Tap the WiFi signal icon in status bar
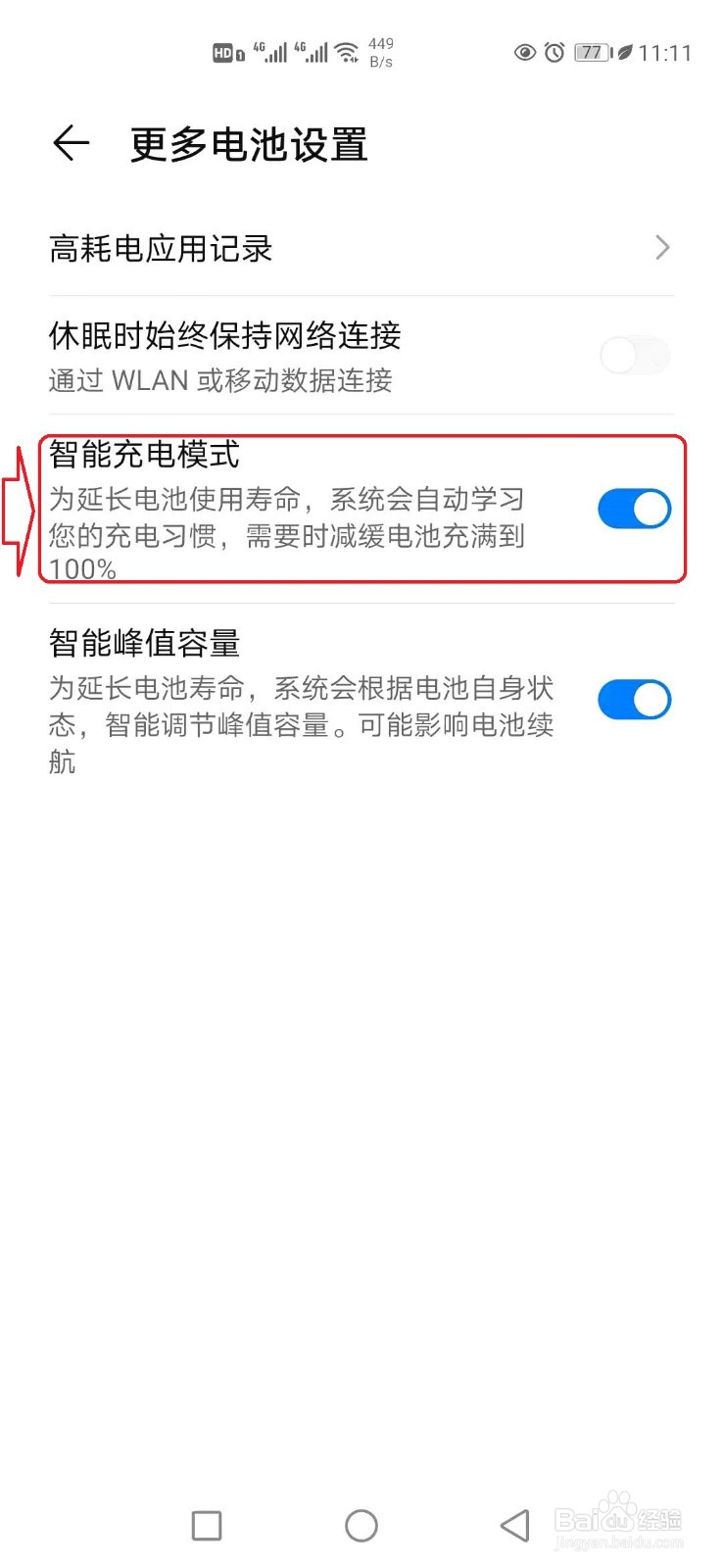Viewport: 723px width, 1568px height. click(348, 51)
